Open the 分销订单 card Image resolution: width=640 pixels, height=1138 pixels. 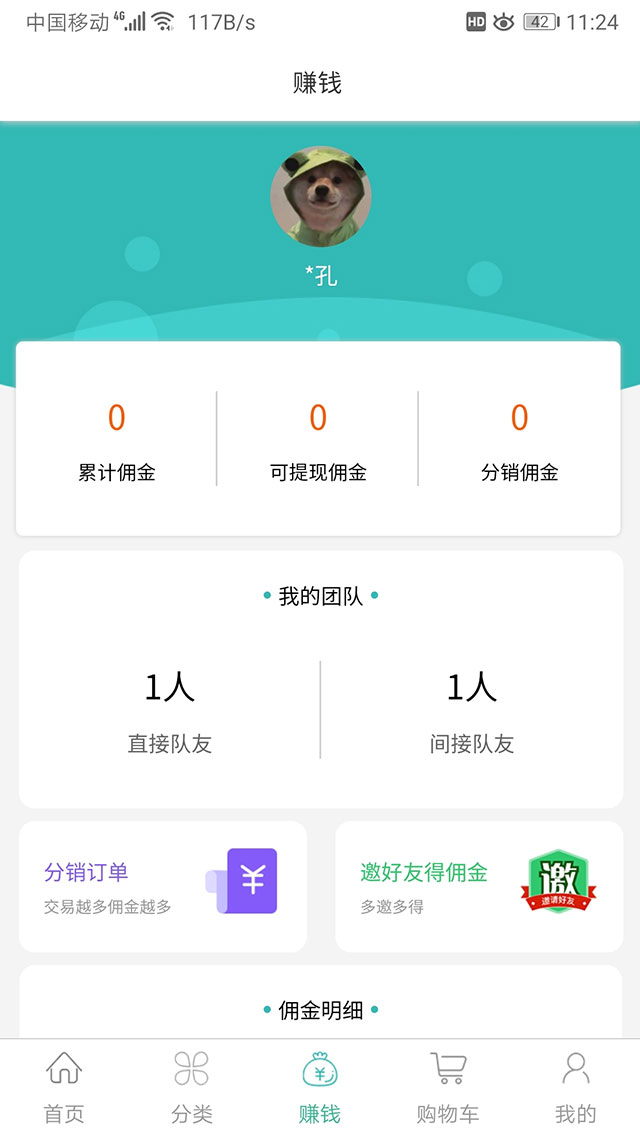coord(163,886)
